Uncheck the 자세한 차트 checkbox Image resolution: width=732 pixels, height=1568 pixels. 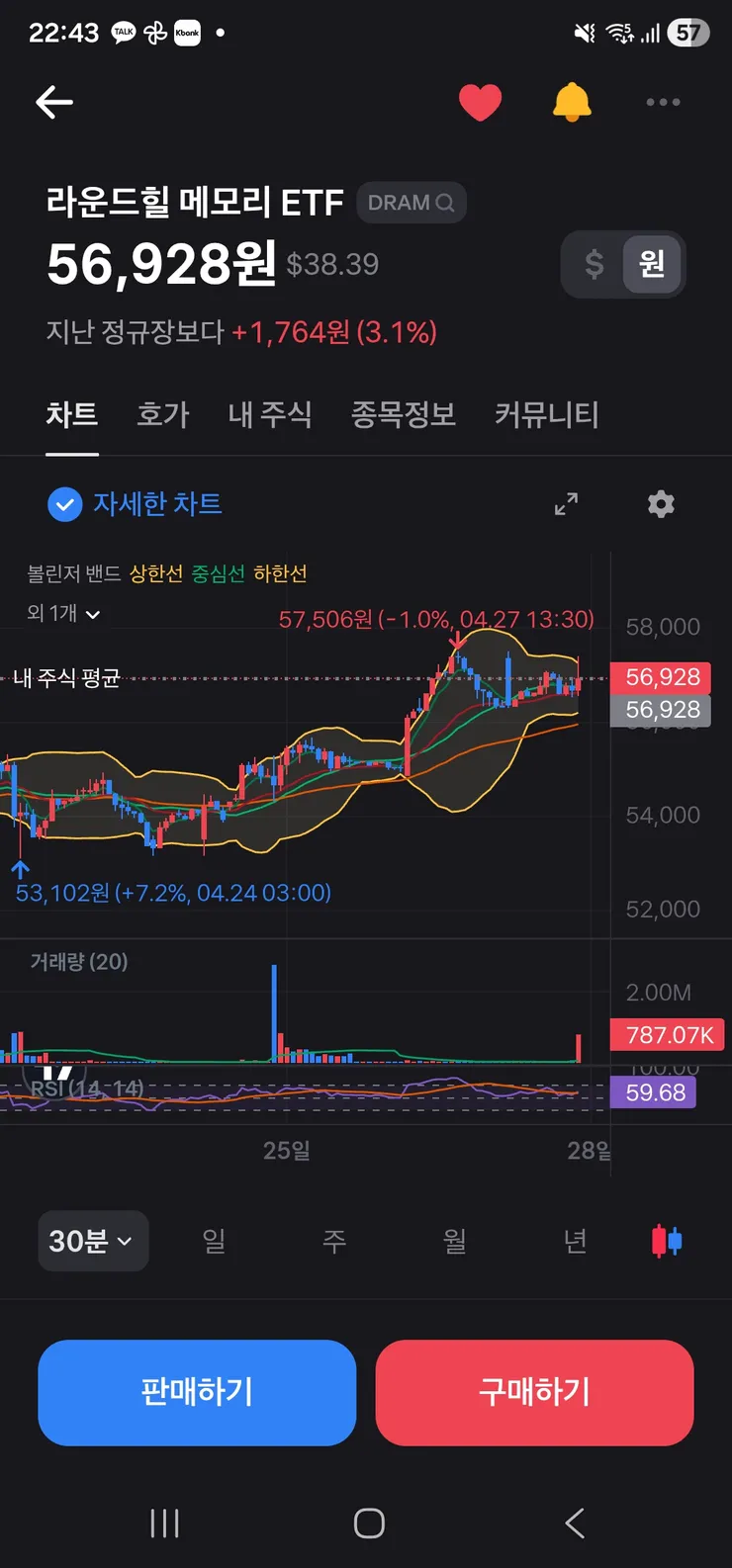(x=64, y=504)
